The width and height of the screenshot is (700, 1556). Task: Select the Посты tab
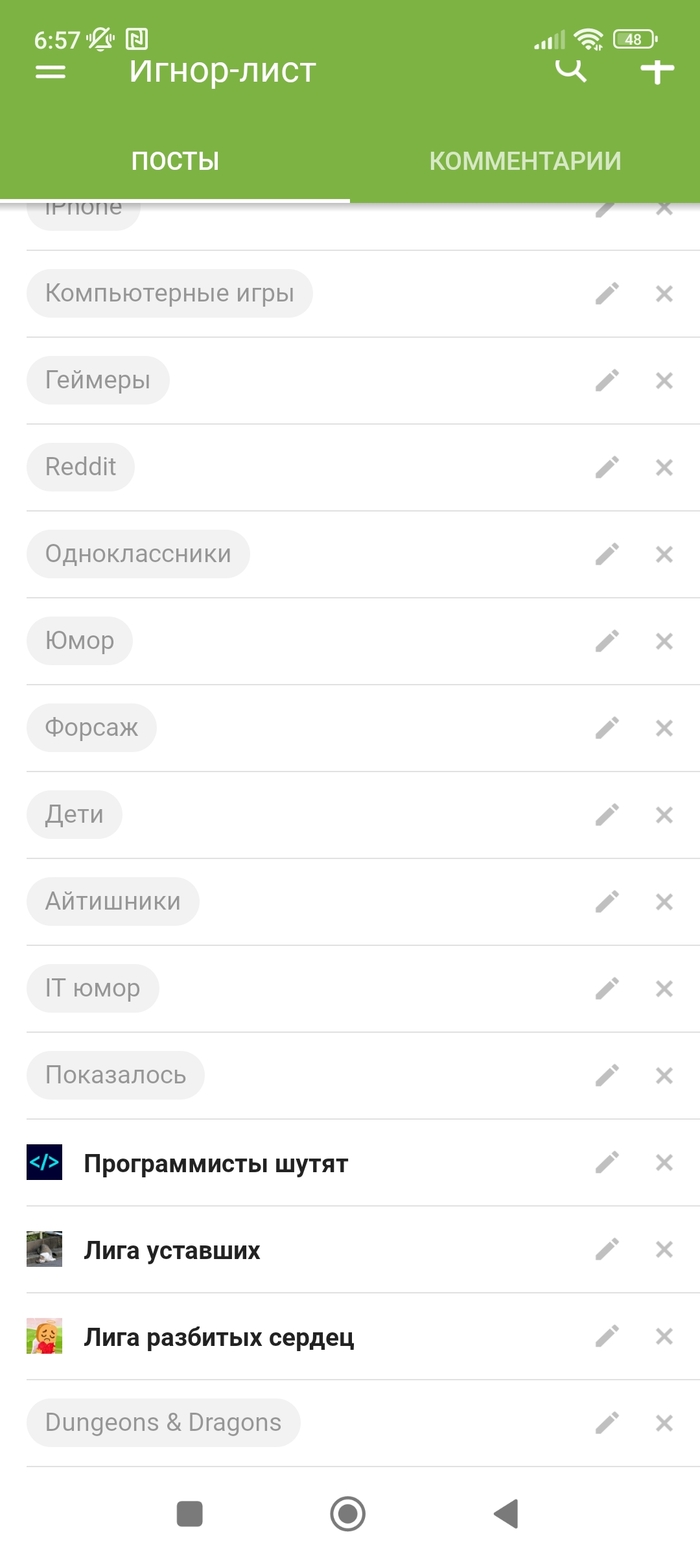pyautogui.click(x=175, y=161)
